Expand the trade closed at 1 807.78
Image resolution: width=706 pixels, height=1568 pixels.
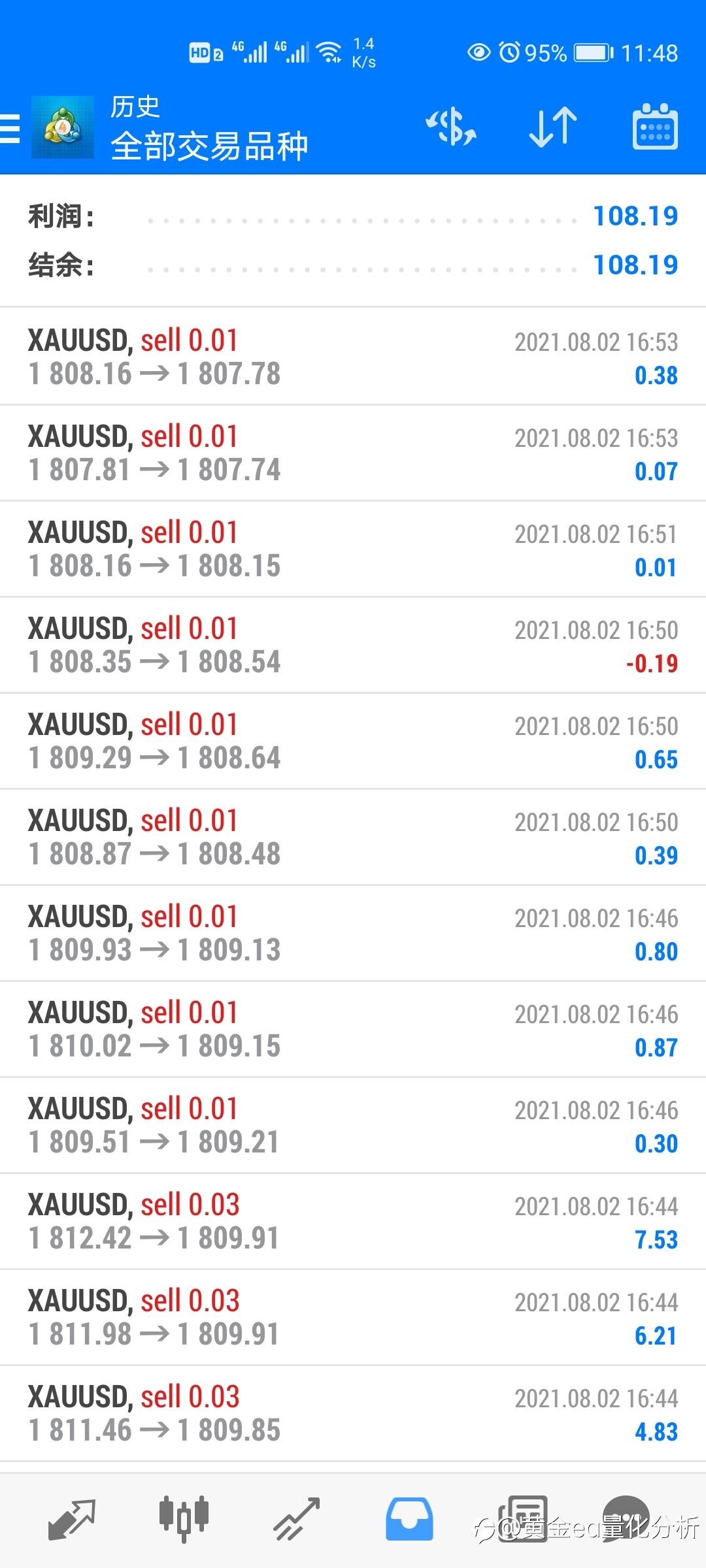[353, 357]
